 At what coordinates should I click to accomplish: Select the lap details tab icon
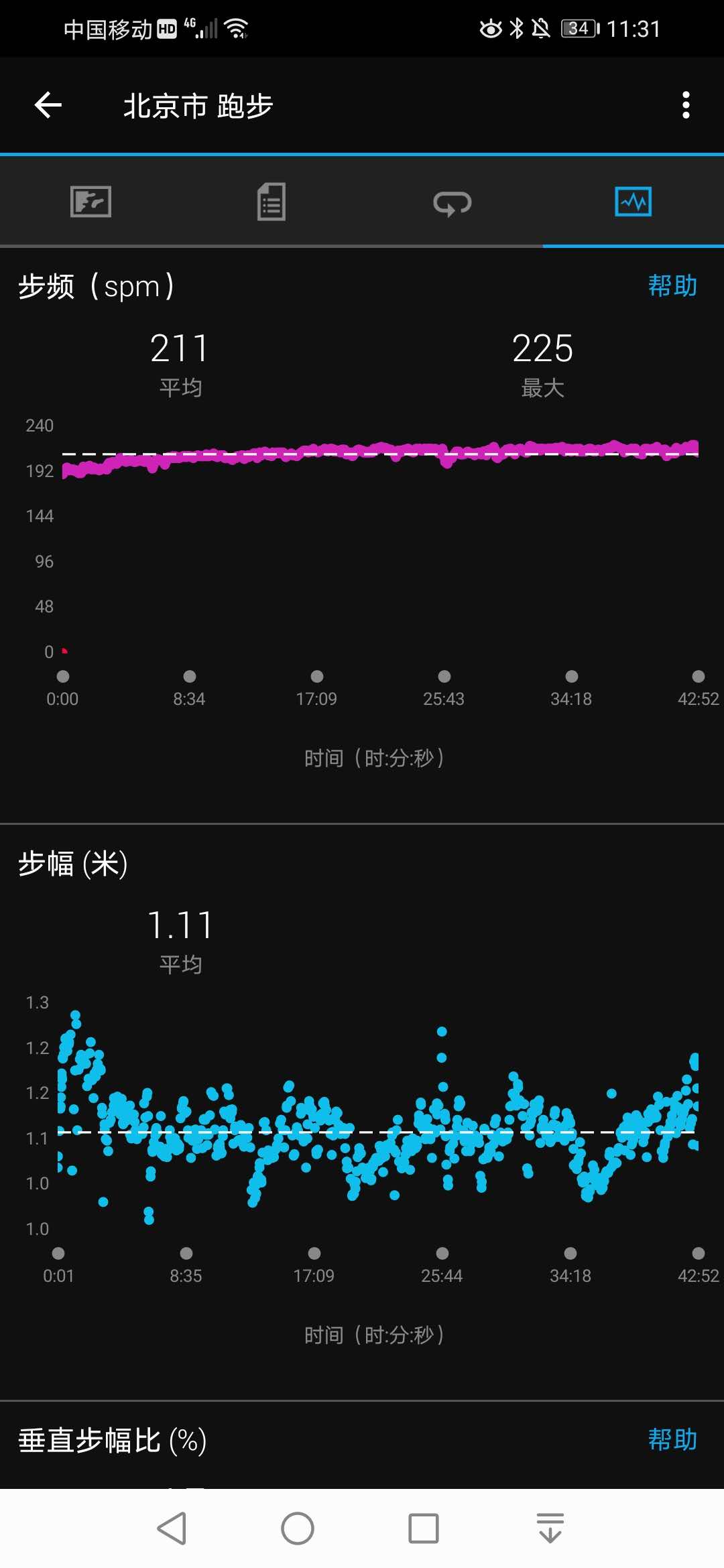[x=271, y=202]
